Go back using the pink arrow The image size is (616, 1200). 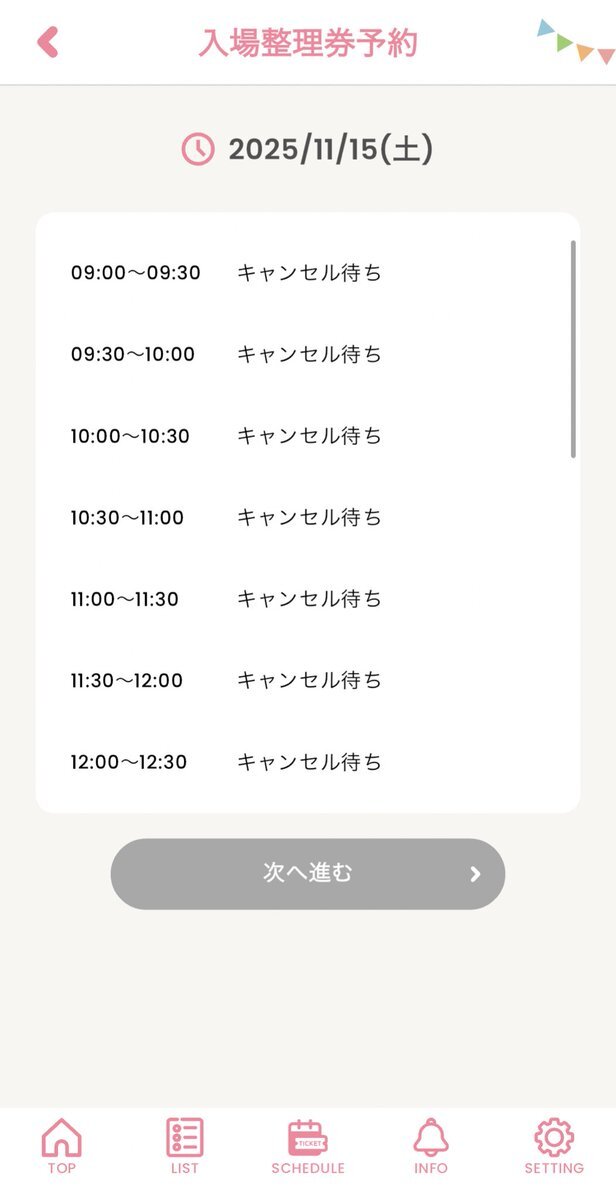pyautogui.click(x=47, y=42)
